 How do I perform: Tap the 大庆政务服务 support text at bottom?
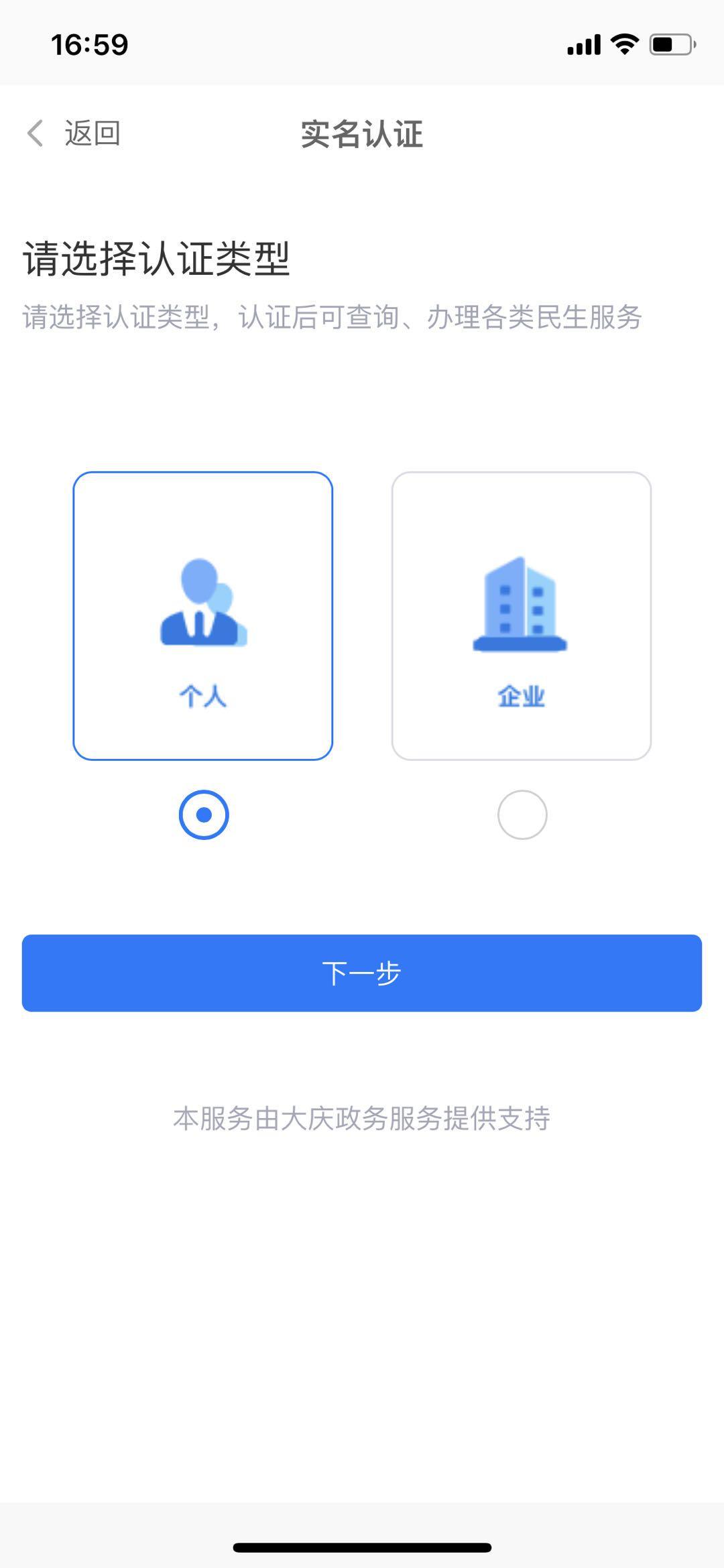click(362, 1113)
